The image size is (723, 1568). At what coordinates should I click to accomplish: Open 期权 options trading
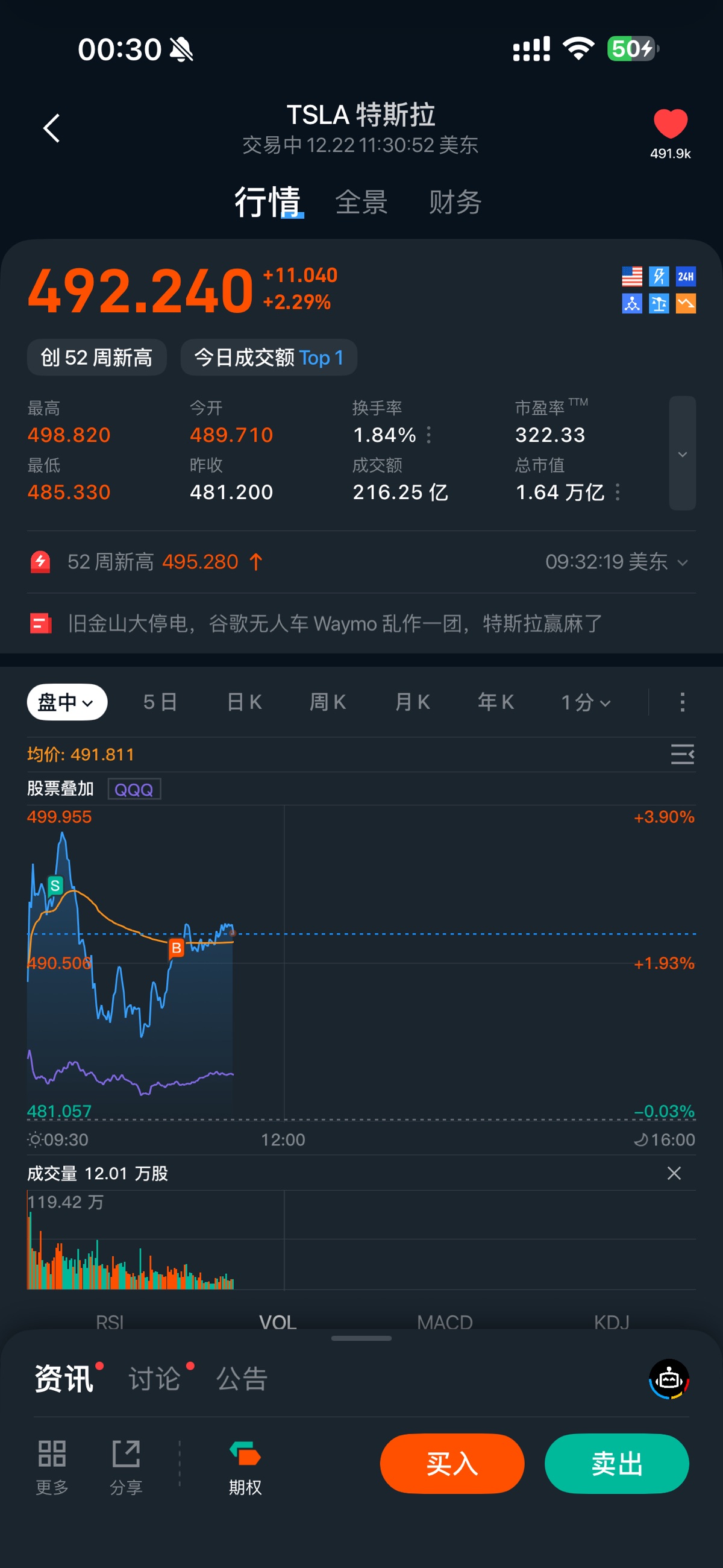click(x=245, y=1467)
